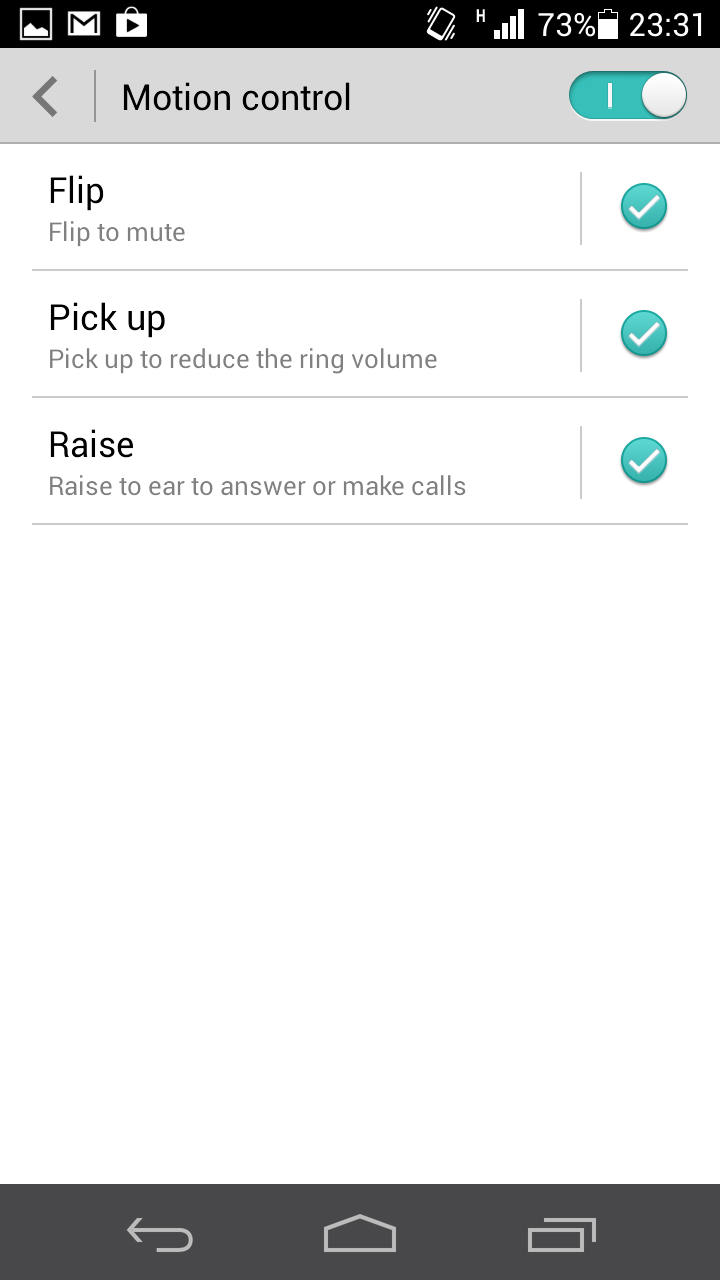Turn off the Motion control switch
The image size is (720, 1280).
click(628, 97)
